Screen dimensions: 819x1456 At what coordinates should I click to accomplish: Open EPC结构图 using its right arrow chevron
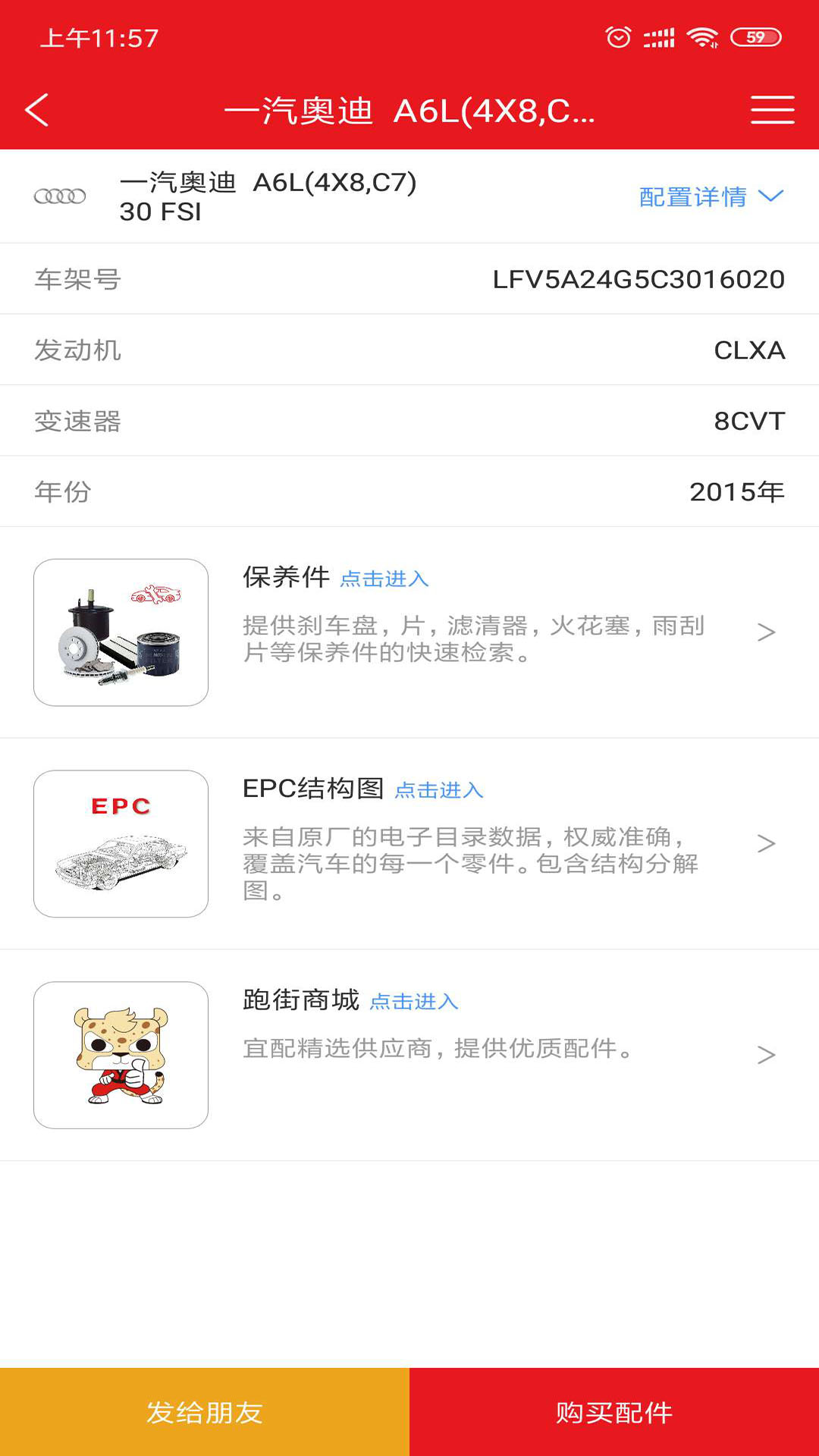pos(767,844)
